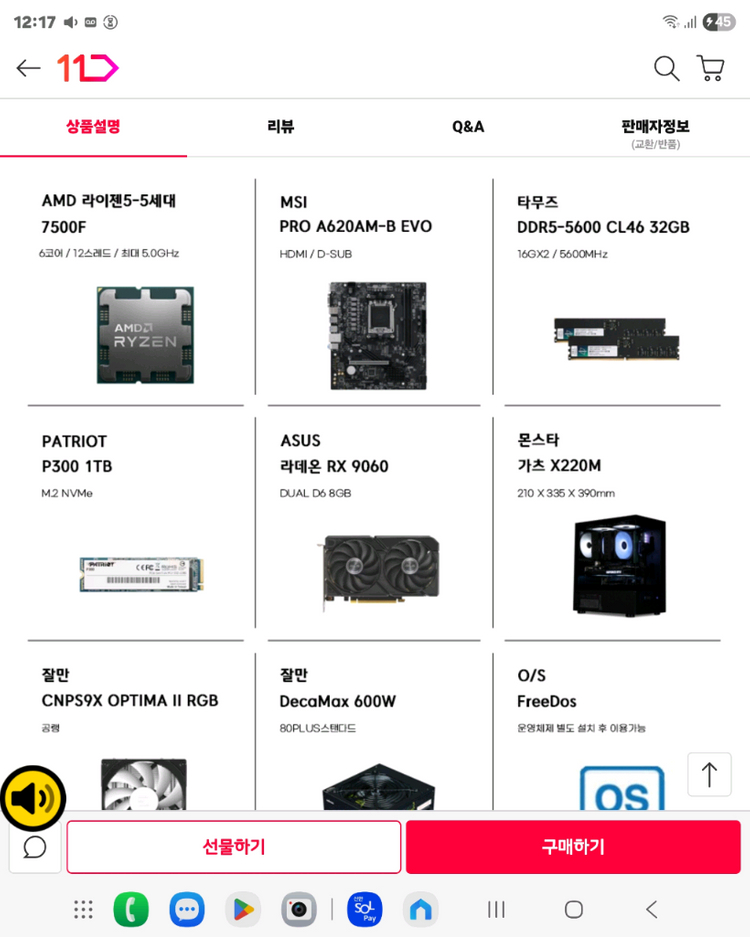
Task: Select the ASUS 라데온 RX 9060 product image
Action: [x=380, y=570]
